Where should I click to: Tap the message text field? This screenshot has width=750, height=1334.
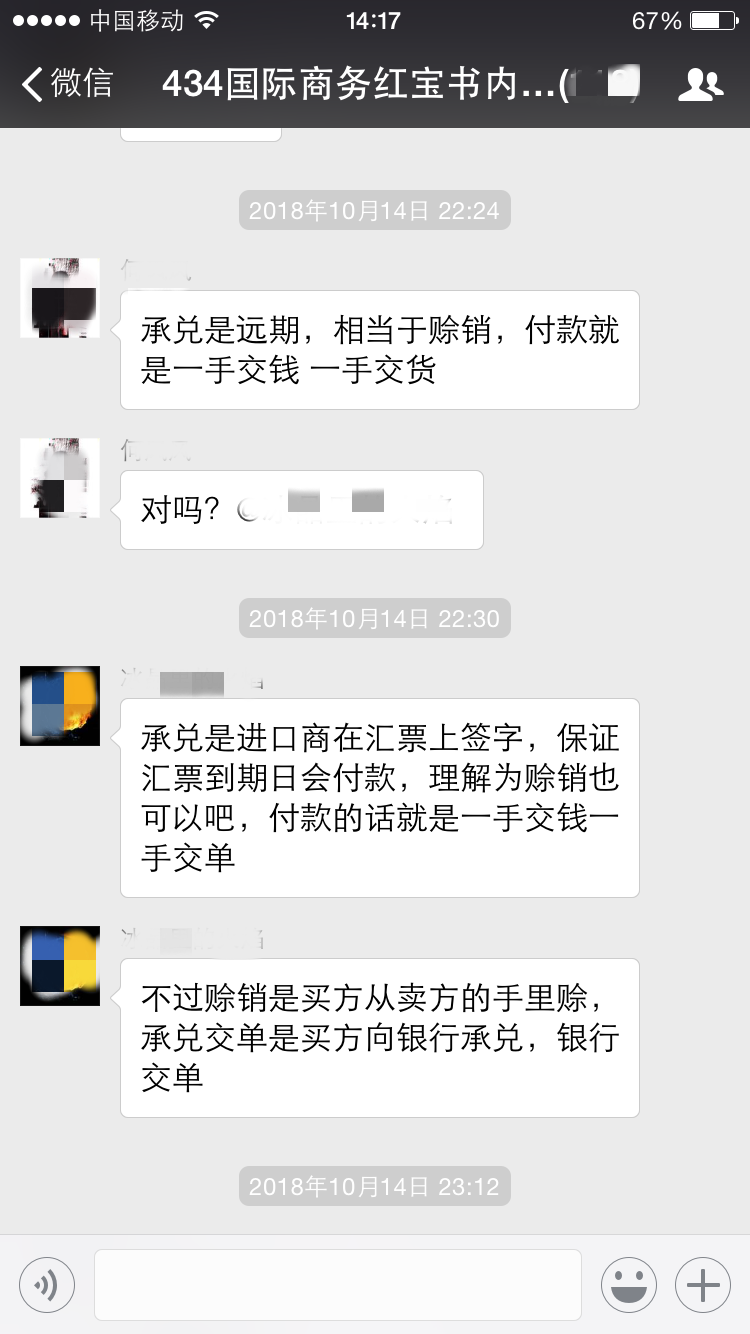pos(338,1284)
